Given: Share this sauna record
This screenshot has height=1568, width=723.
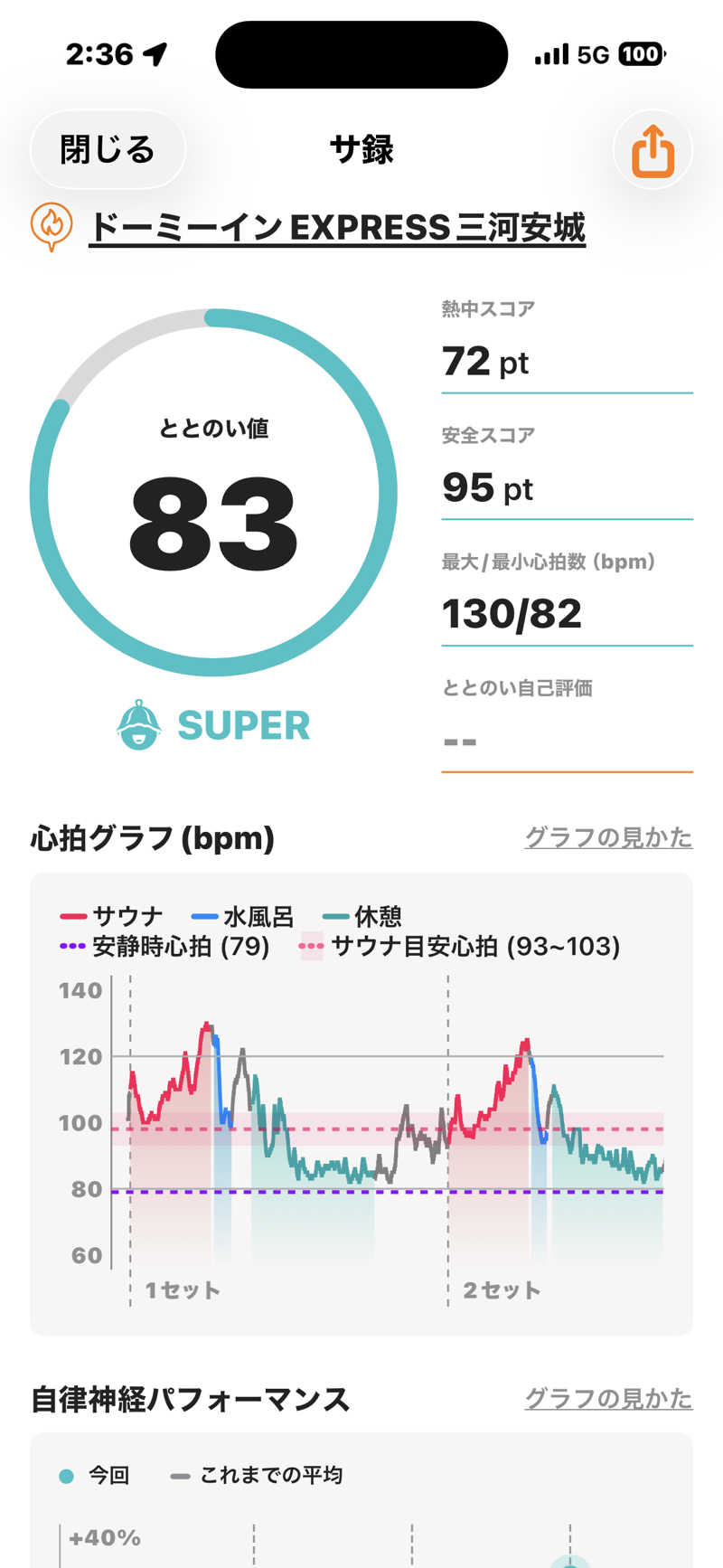Looking at the screenshot, I should click(653, 151).
